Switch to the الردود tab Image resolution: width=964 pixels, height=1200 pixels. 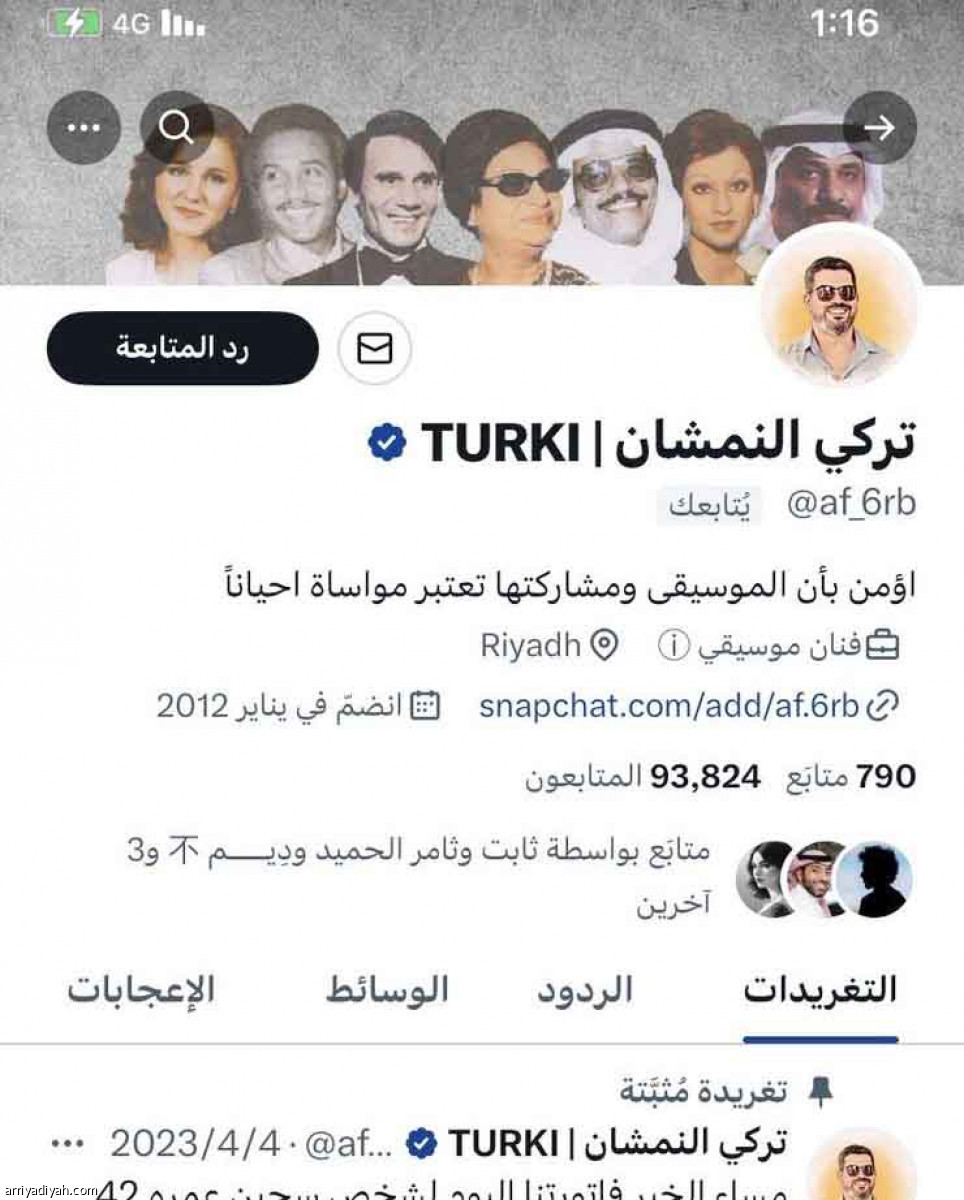coord(585,990)
